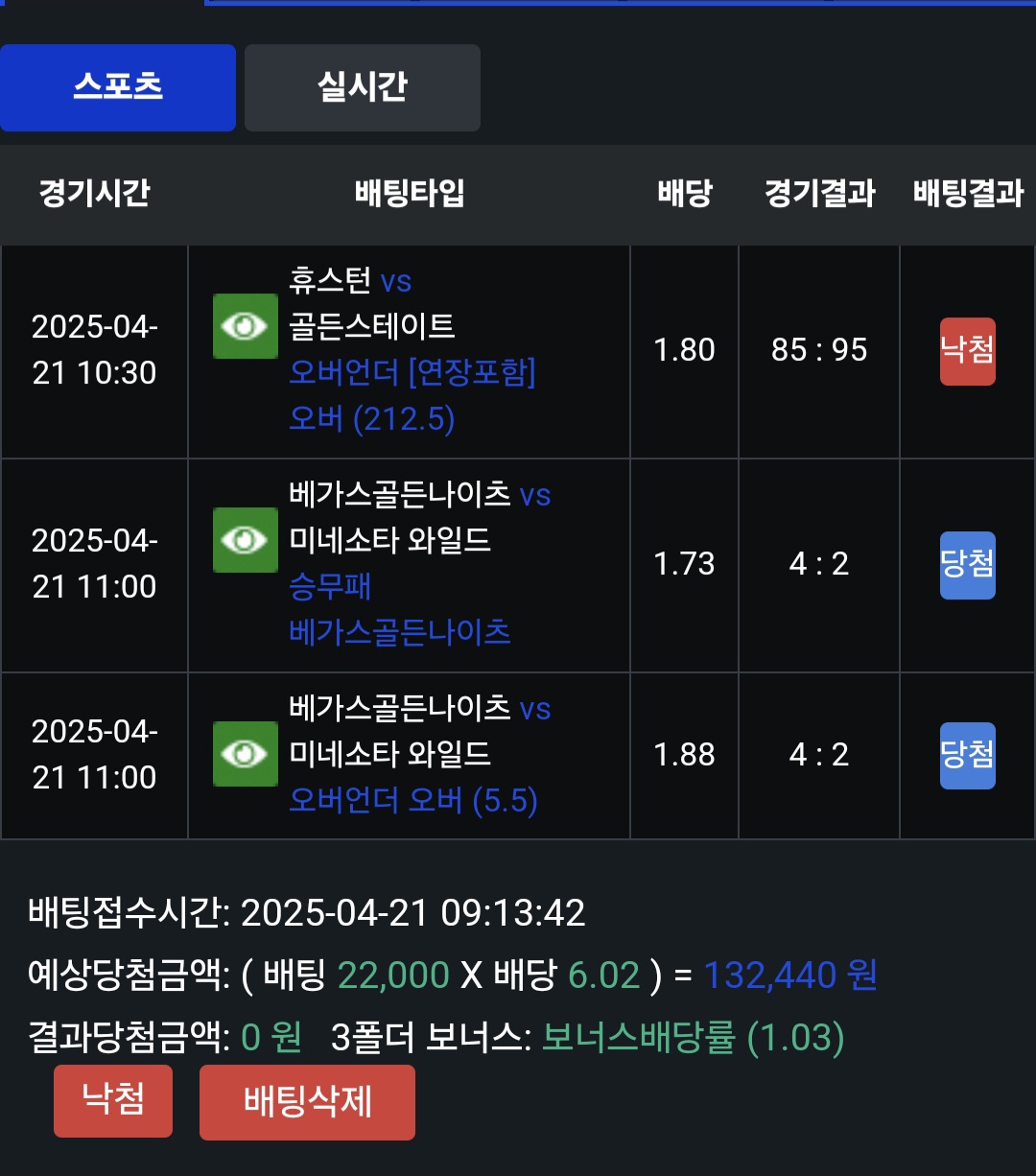Tap the eye icon for 오버언더 오버 (5.5)

tap(245, 754)
